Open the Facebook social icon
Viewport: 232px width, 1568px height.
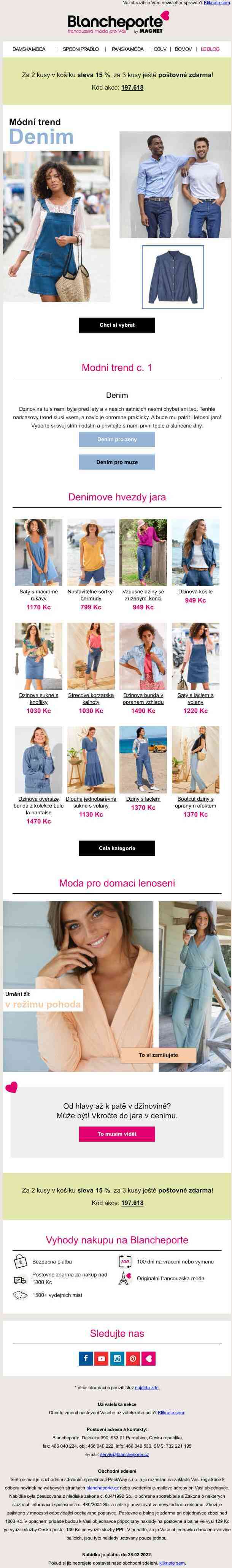[86, 1358]
